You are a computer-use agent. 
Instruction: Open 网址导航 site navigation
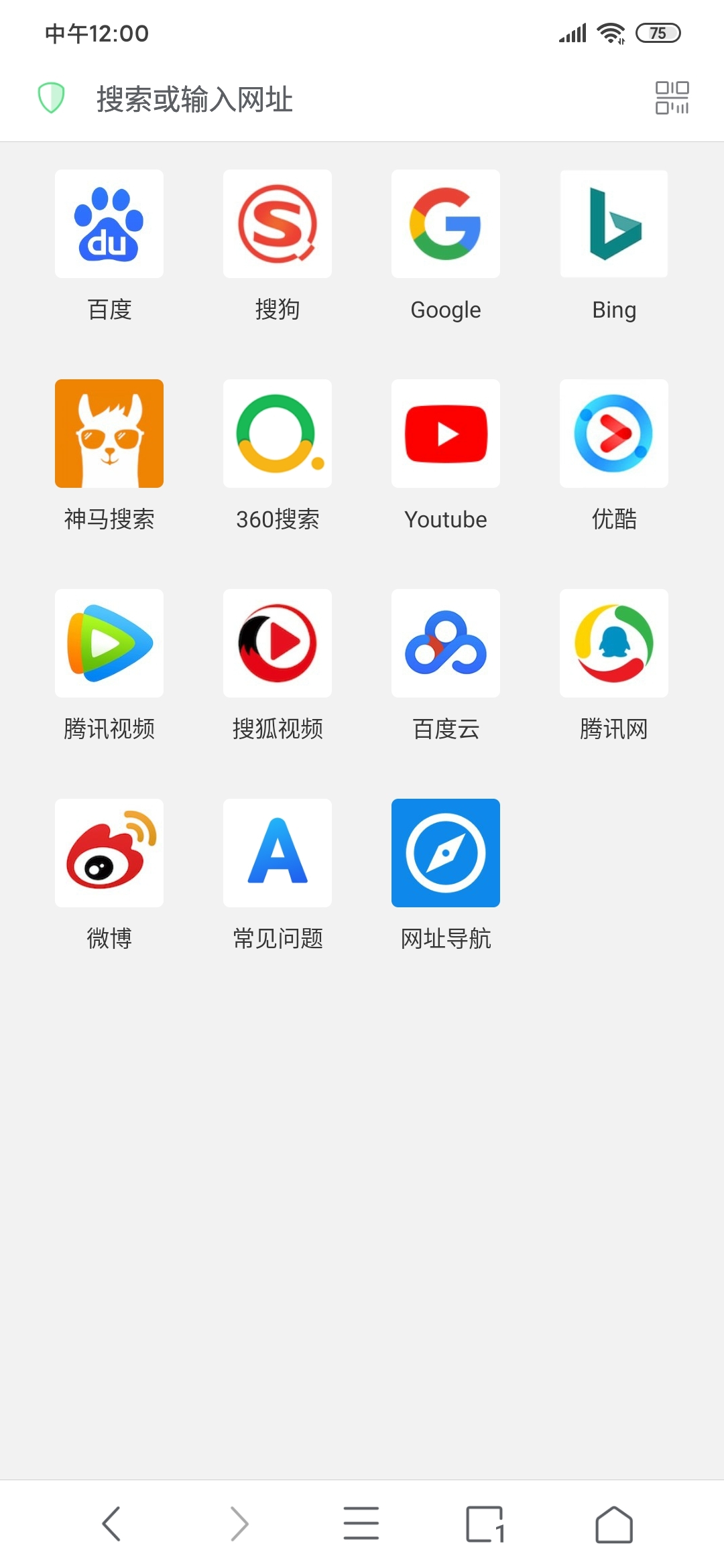click(445, 853)
